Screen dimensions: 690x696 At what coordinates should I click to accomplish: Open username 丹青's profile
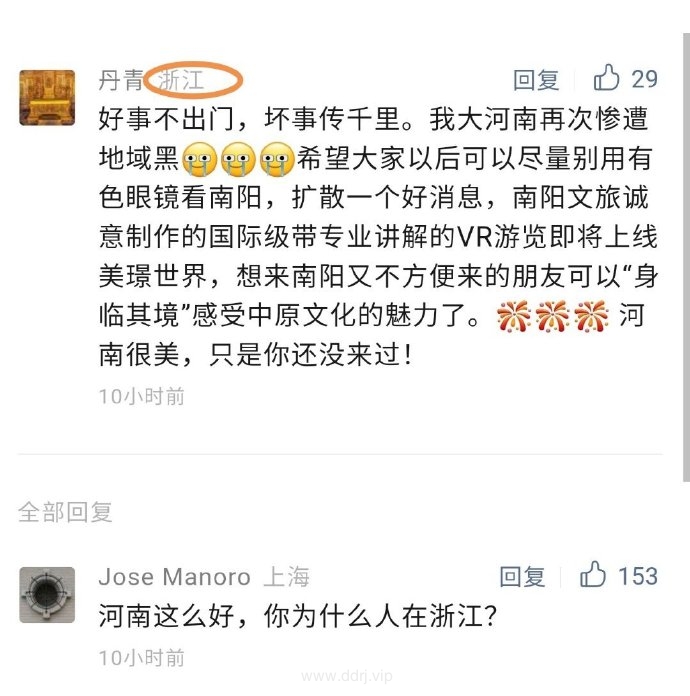tap(120, 80)
